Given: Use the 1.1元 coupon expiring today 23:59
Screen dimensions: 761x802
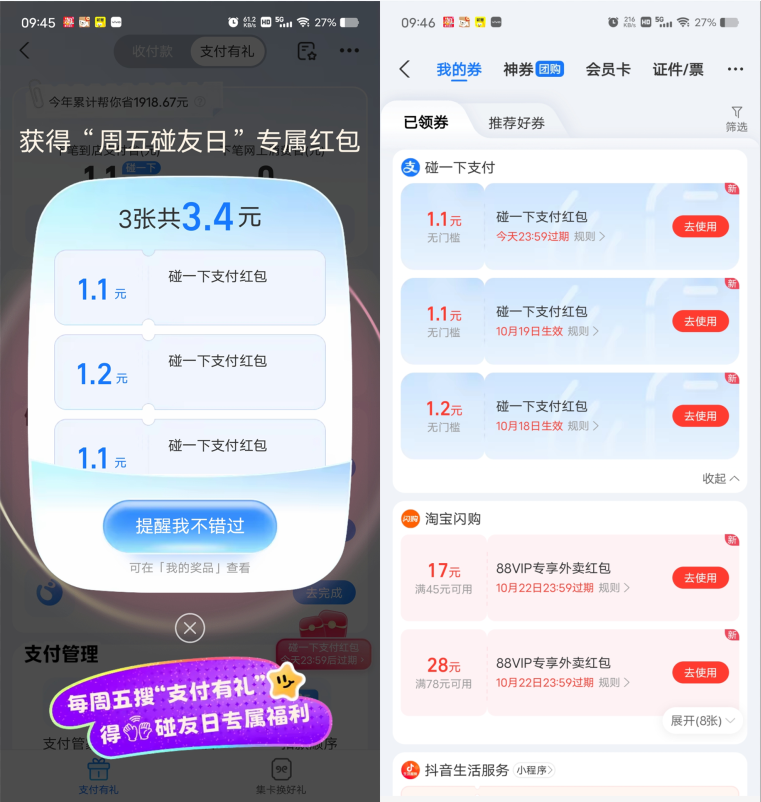Looking at the screenshot, I should point(700,226).
